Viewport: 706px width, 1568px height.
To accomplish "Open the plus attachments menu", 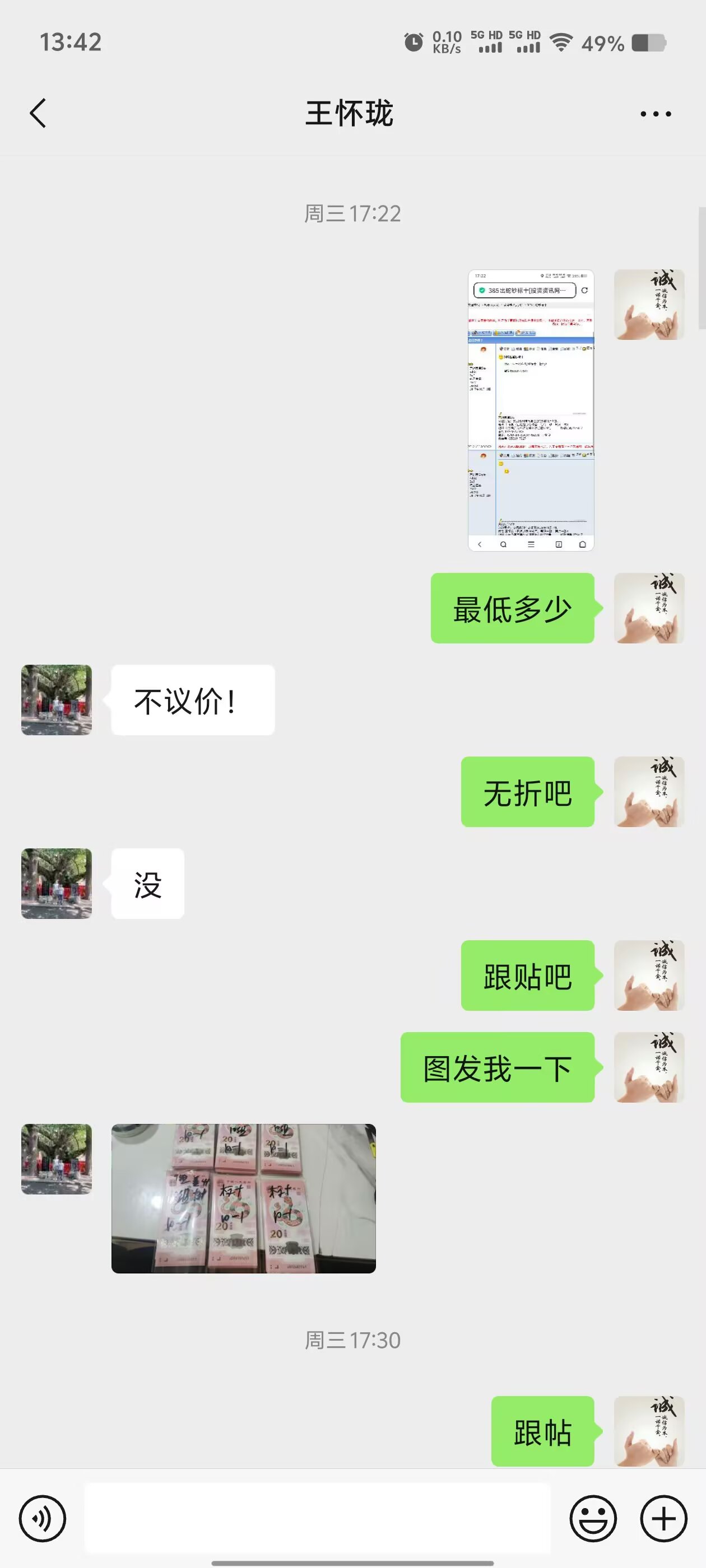I will coord(663,1519).
